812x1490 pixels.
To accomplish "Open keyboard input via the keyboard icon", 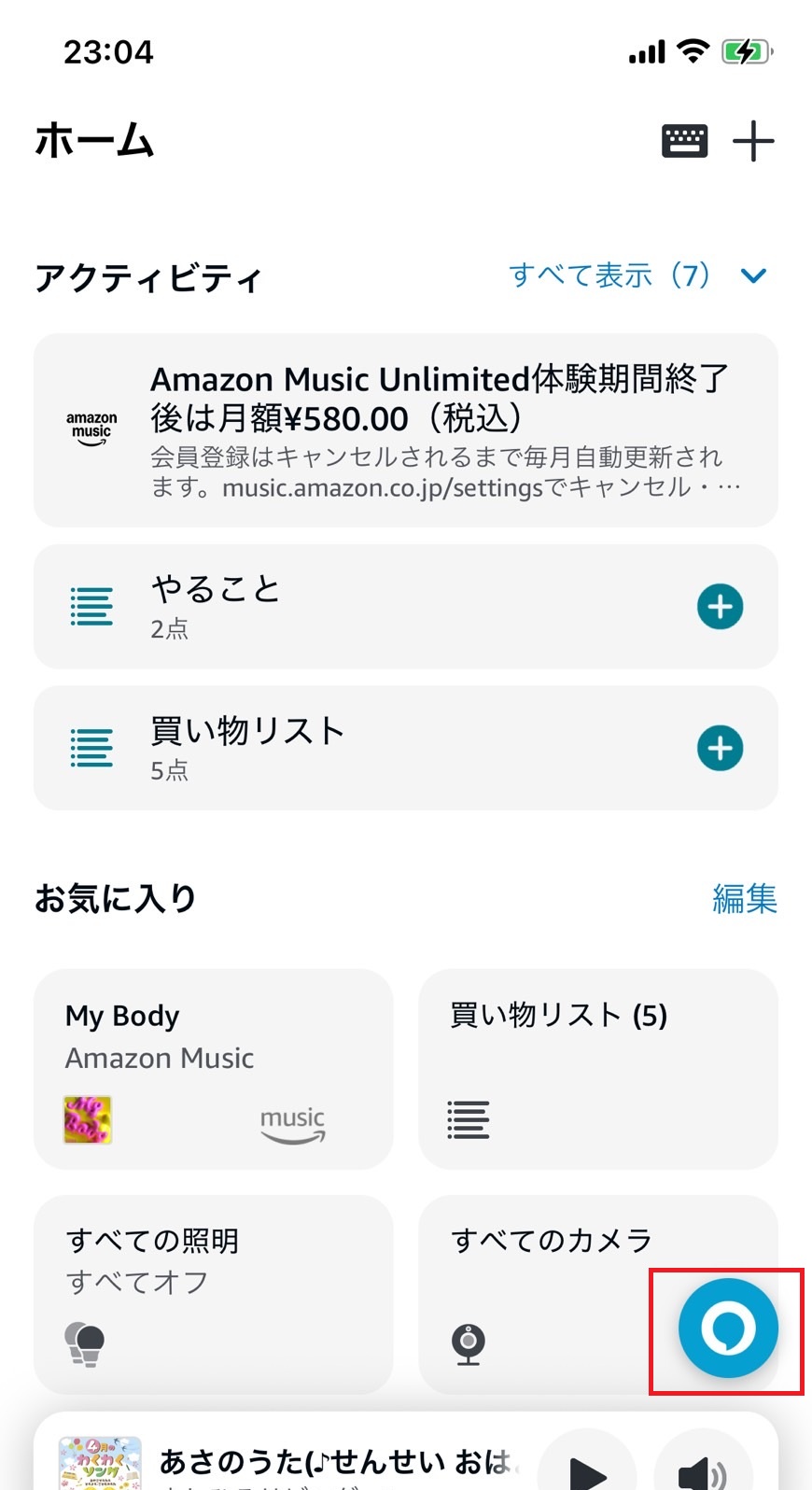I will [684, 141].
